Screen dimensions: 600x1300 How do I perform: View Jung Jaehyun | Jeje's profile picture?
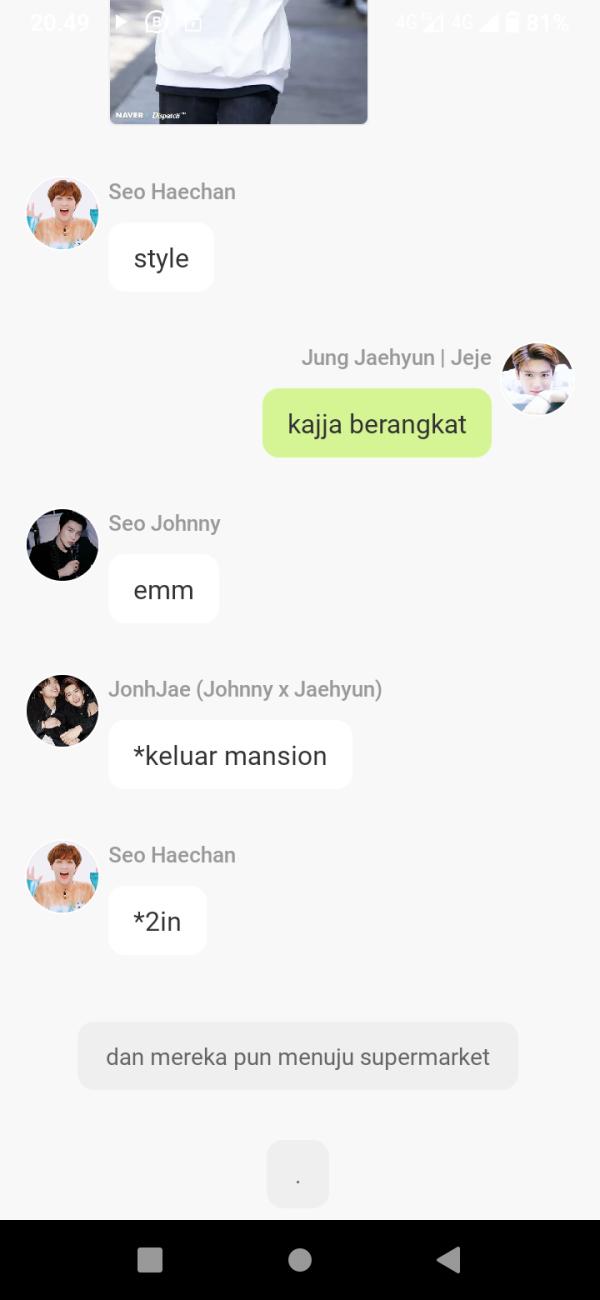pos(537,379)
